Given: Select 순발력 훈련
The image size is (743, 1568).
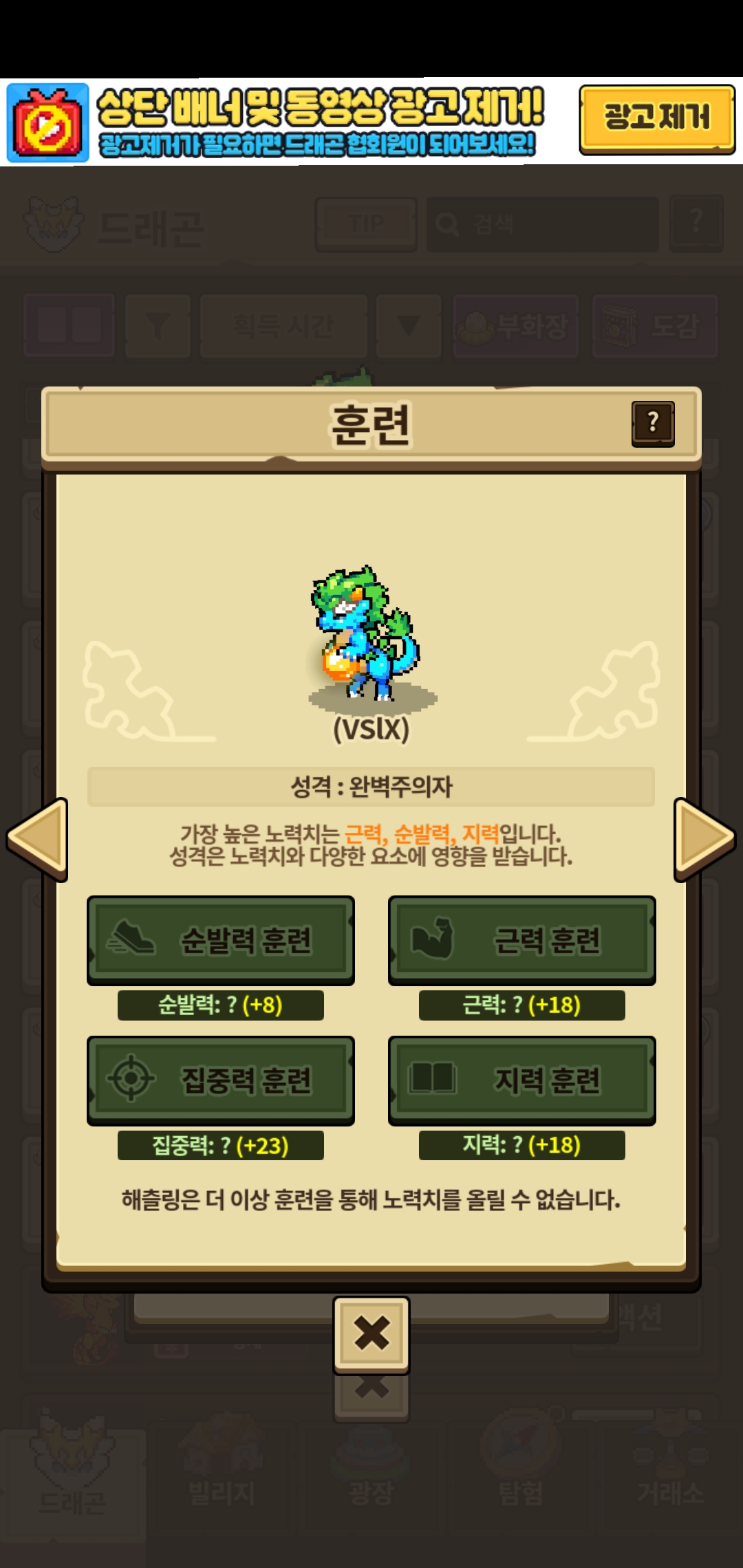Looking at the screenshot, I should [x=221, y=939].
